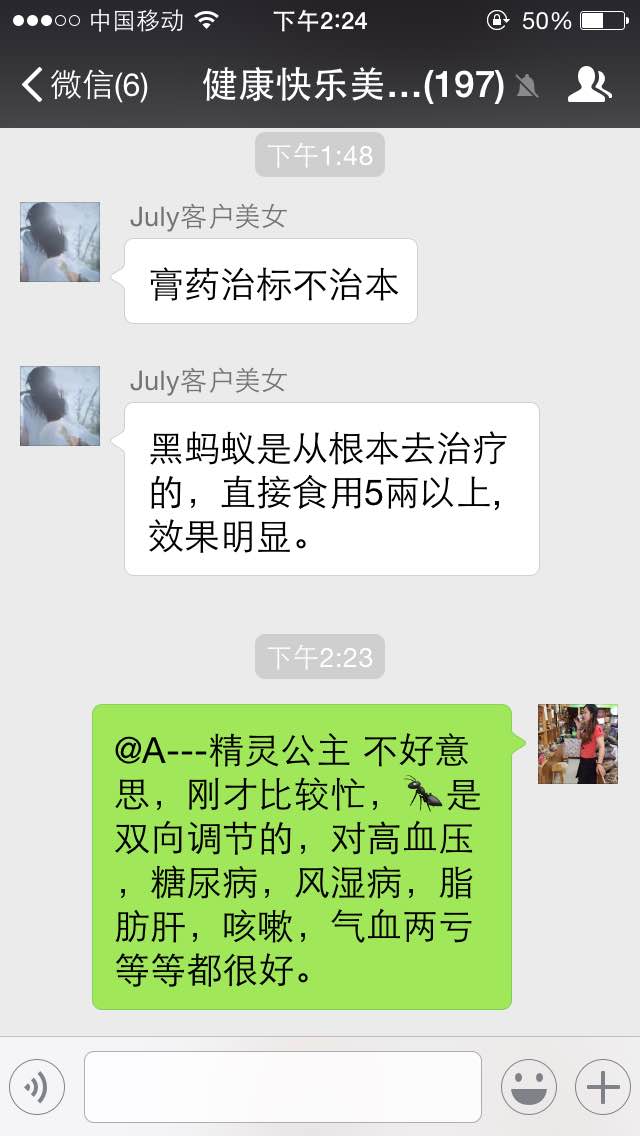The height and width of the screenshot is (1136, 640).
Task: Switch to voice message input
Action: (37, 1087)
